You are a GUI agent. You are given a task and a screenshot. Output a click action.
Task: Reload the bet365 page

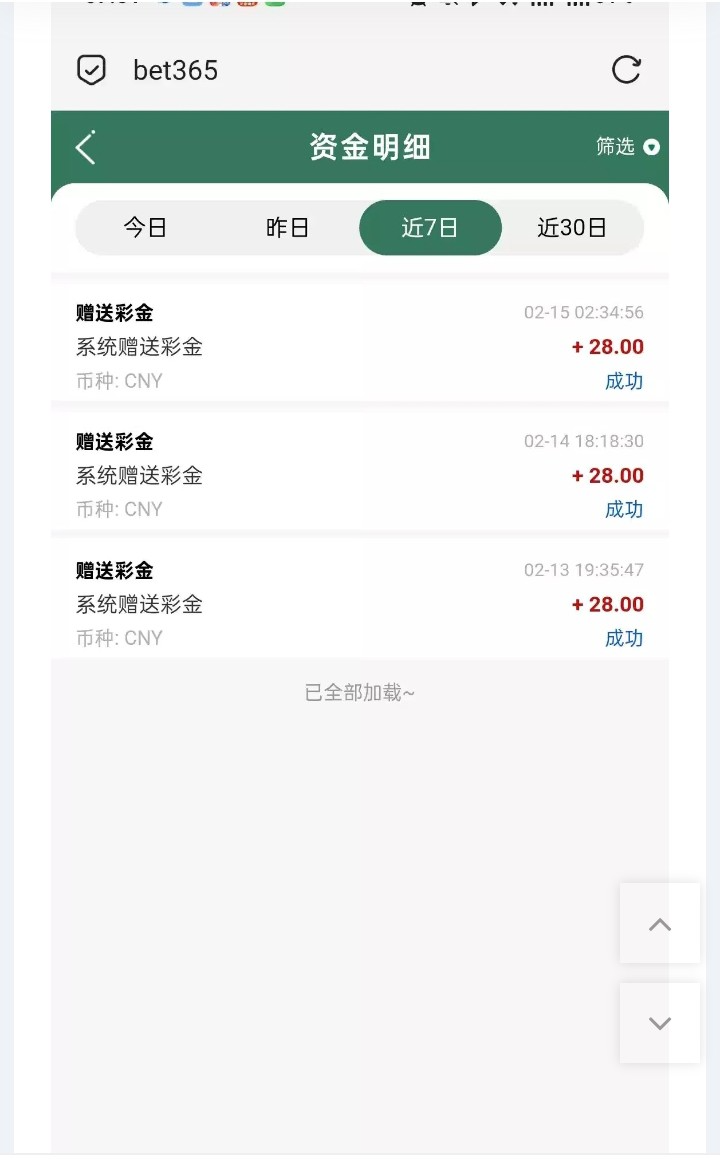(626, 70)
